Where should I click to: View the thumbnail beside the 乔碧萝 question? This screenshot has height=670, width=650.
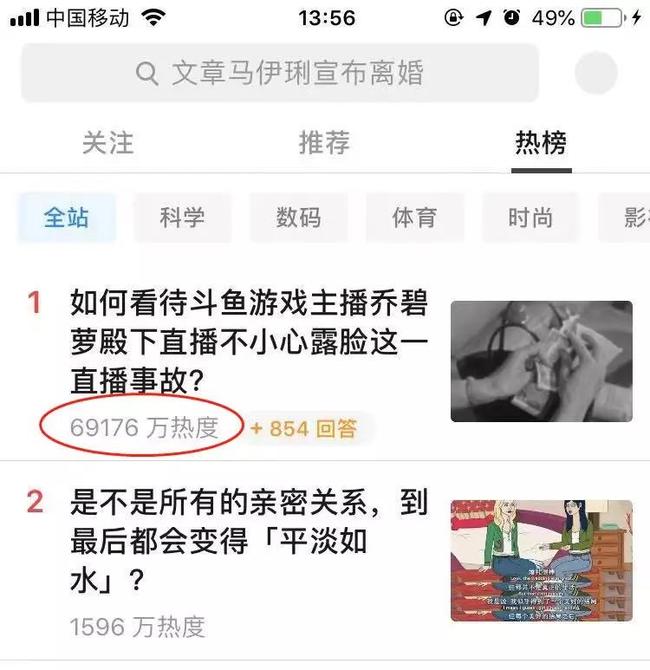pyautogui.click(x=541, y=361)
